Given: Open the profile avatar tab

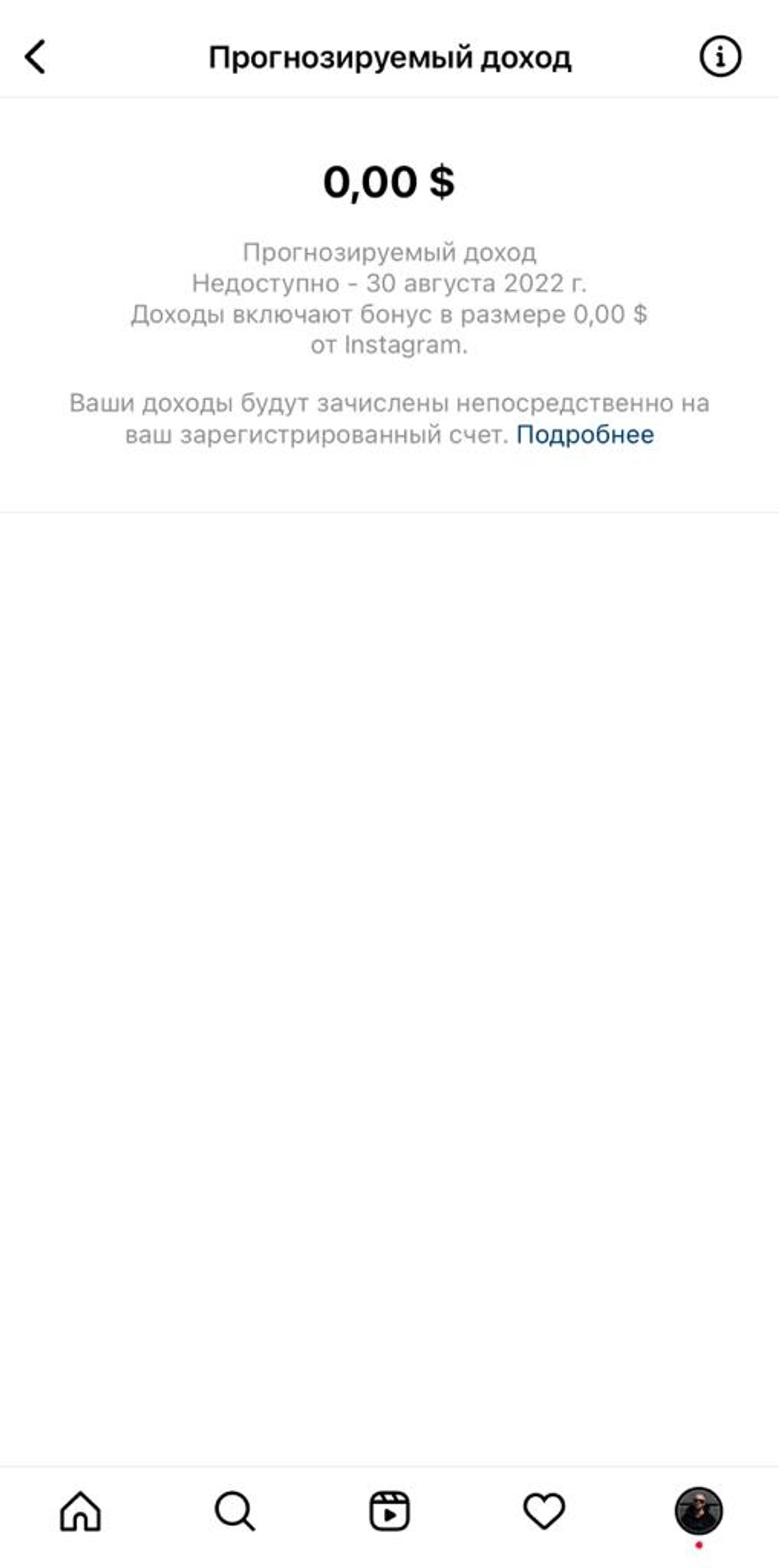Looking at the screenshot, I should pyautogui.click(x=698, y=1511).
